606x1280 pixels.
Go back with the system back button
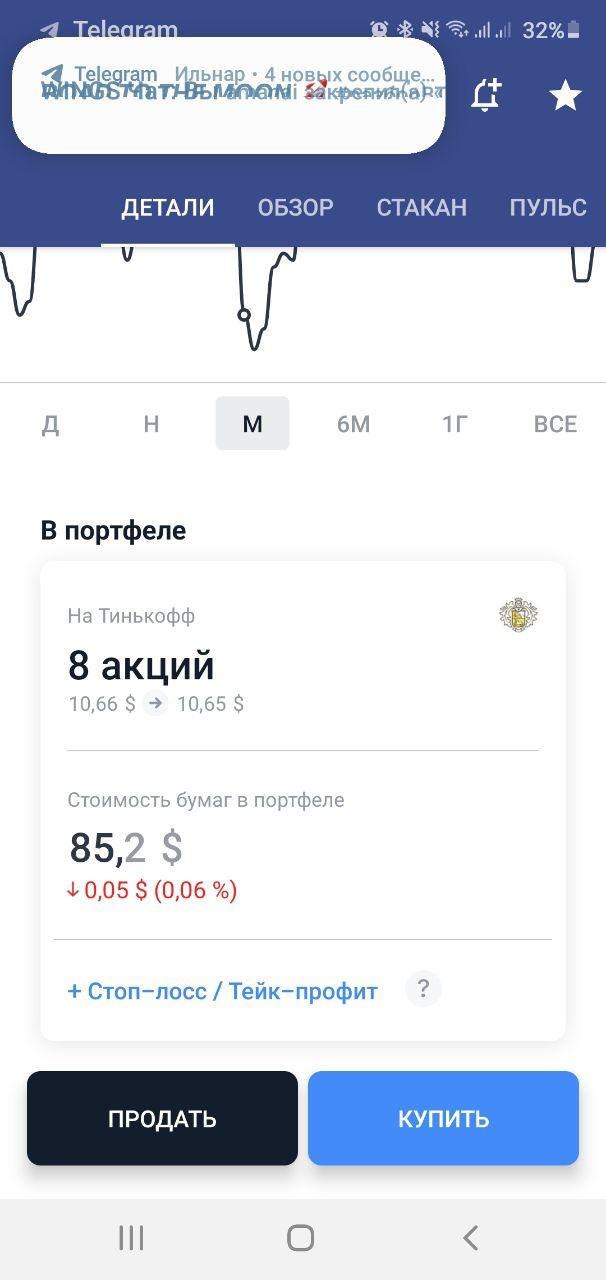coord(470,1238)
